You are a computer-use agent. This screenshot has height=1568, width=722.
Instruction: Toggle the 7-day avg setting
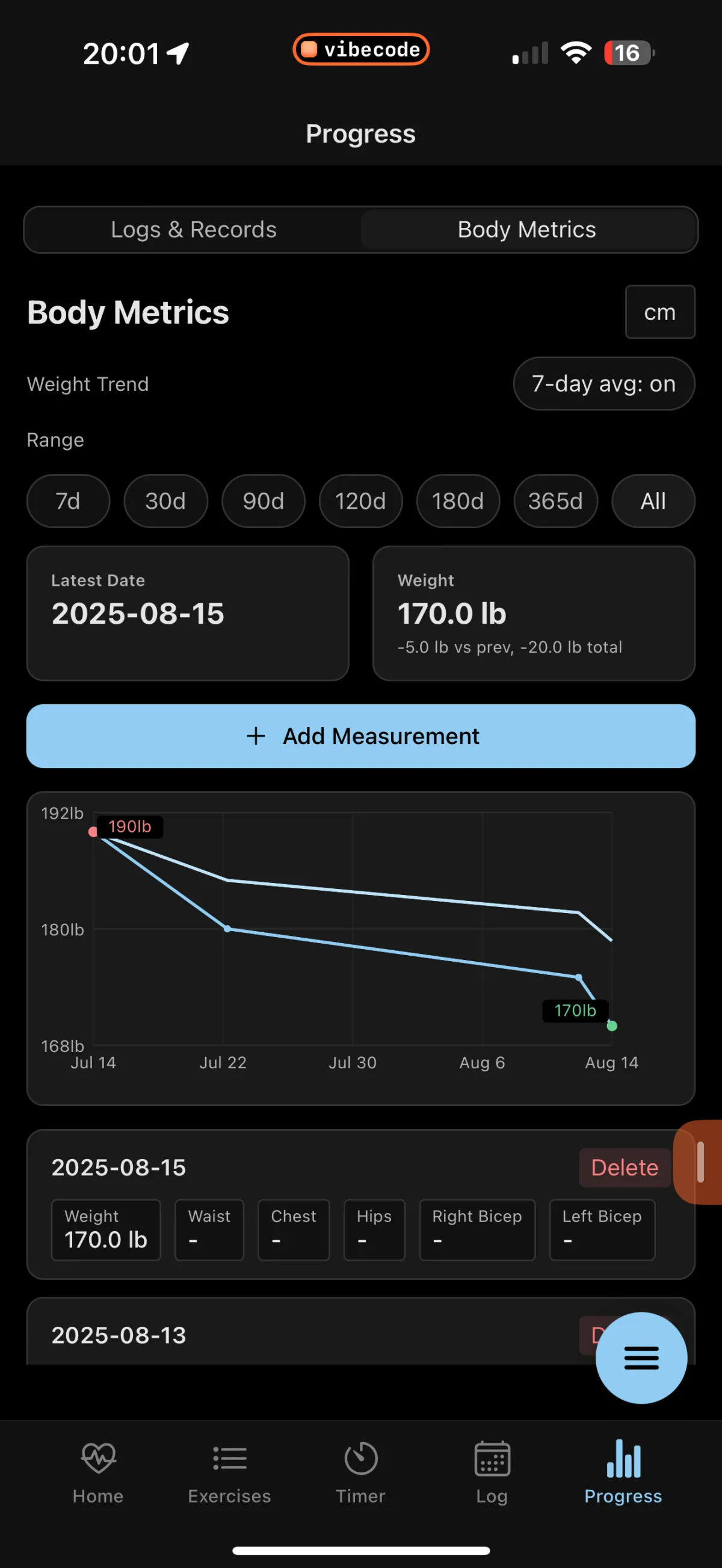tap(604, 384)
